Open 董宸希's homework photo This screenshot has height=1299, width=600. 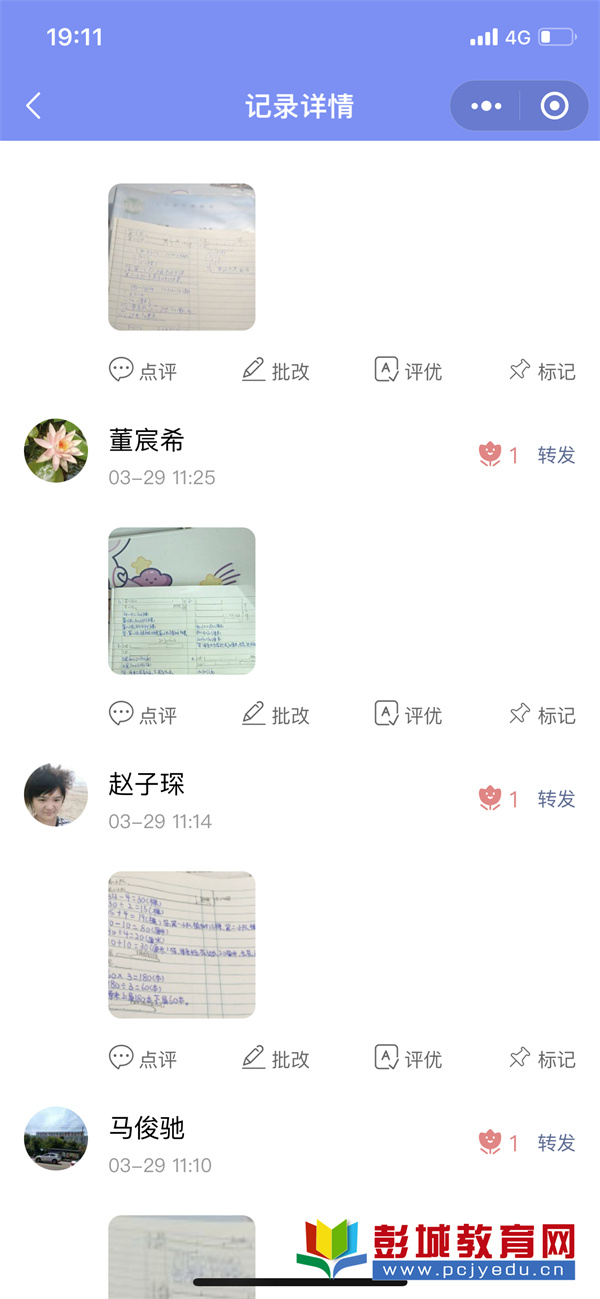tap(181, 601)
